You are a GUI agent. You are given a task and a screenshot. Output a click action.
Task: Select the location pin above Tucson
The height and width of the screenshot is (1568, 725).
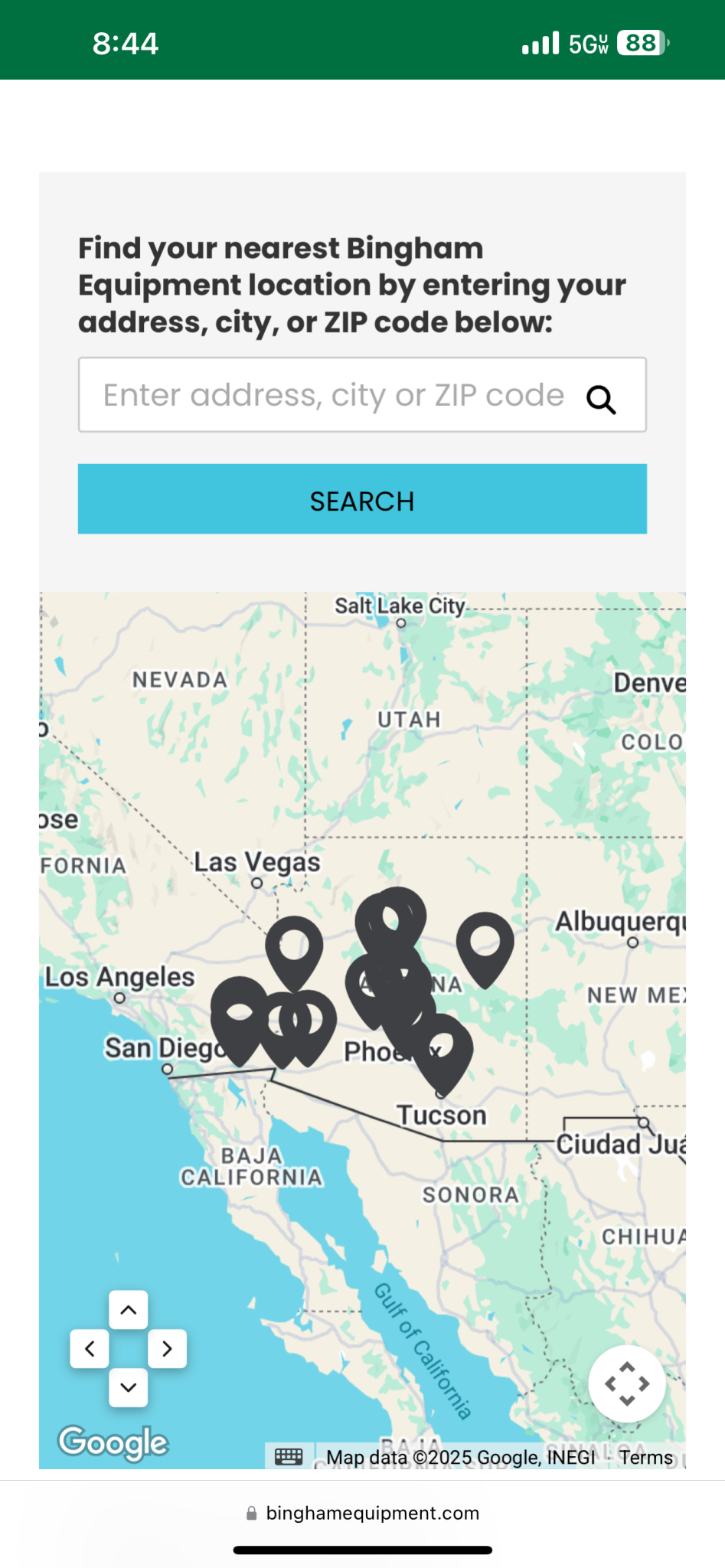[444, 1050]
